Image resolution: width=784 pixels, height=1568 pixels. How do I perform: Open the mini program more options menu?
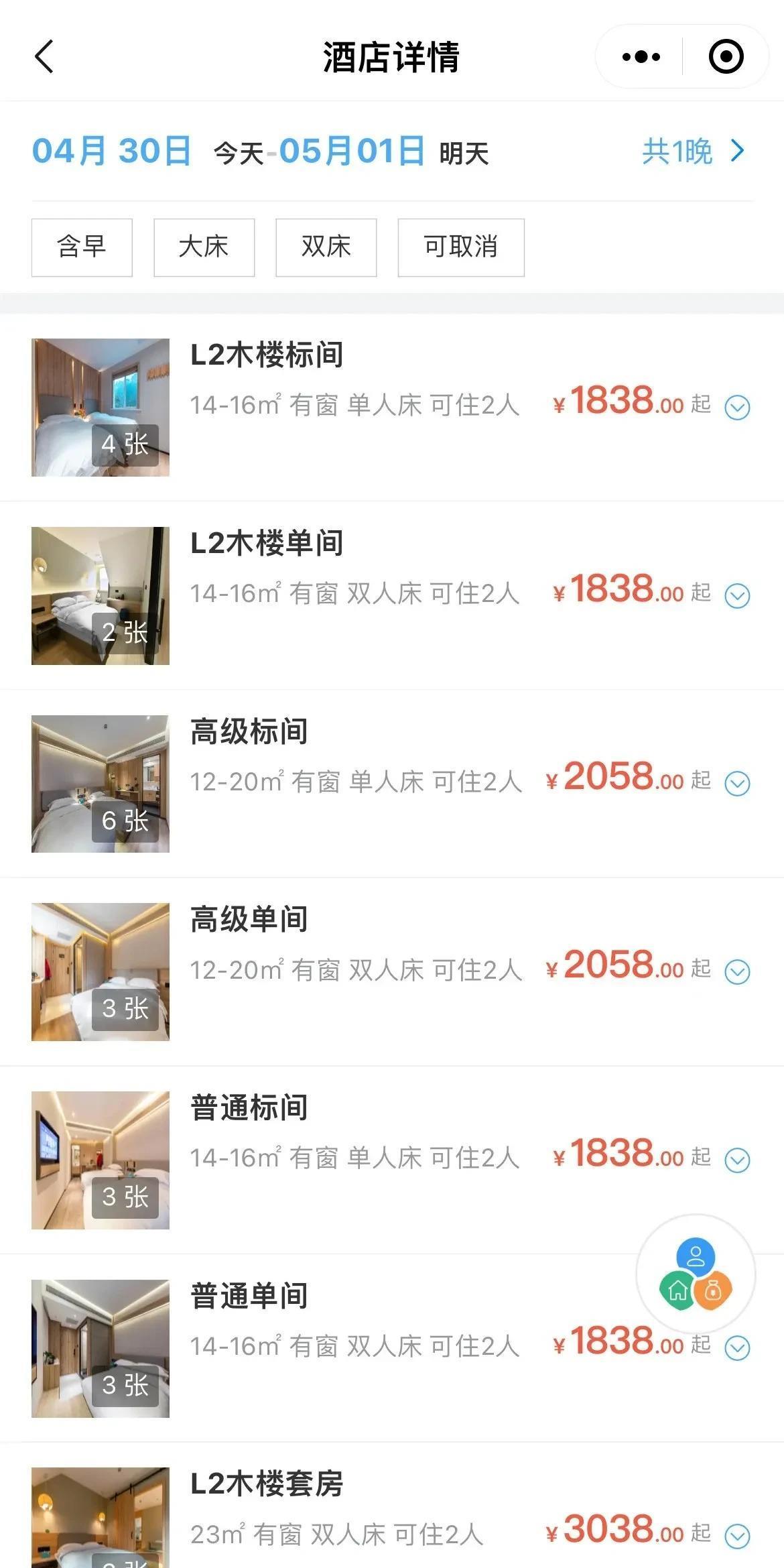[x=641, y=56]
